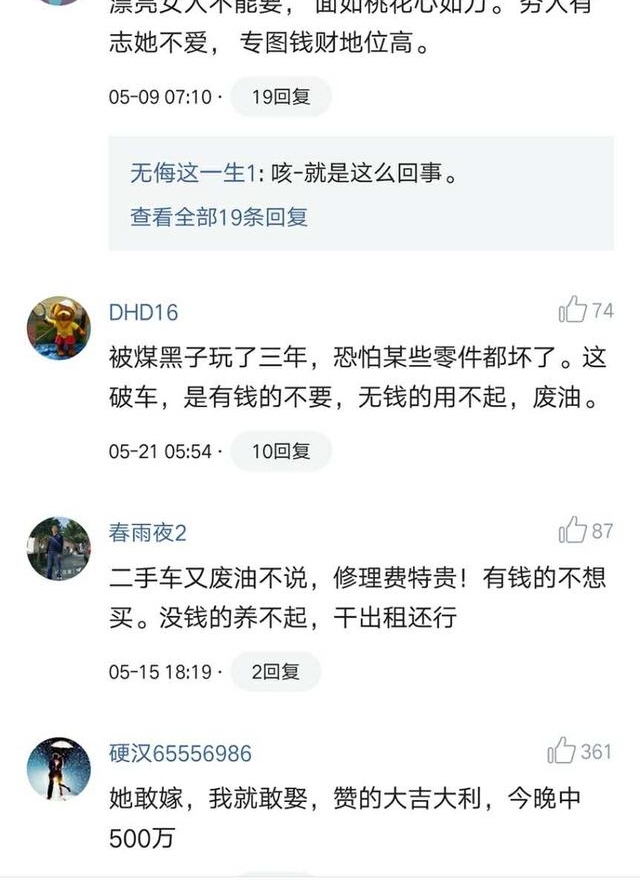
Task: Open 硬汉65556986's avatar profile
Action: [59, 768]
